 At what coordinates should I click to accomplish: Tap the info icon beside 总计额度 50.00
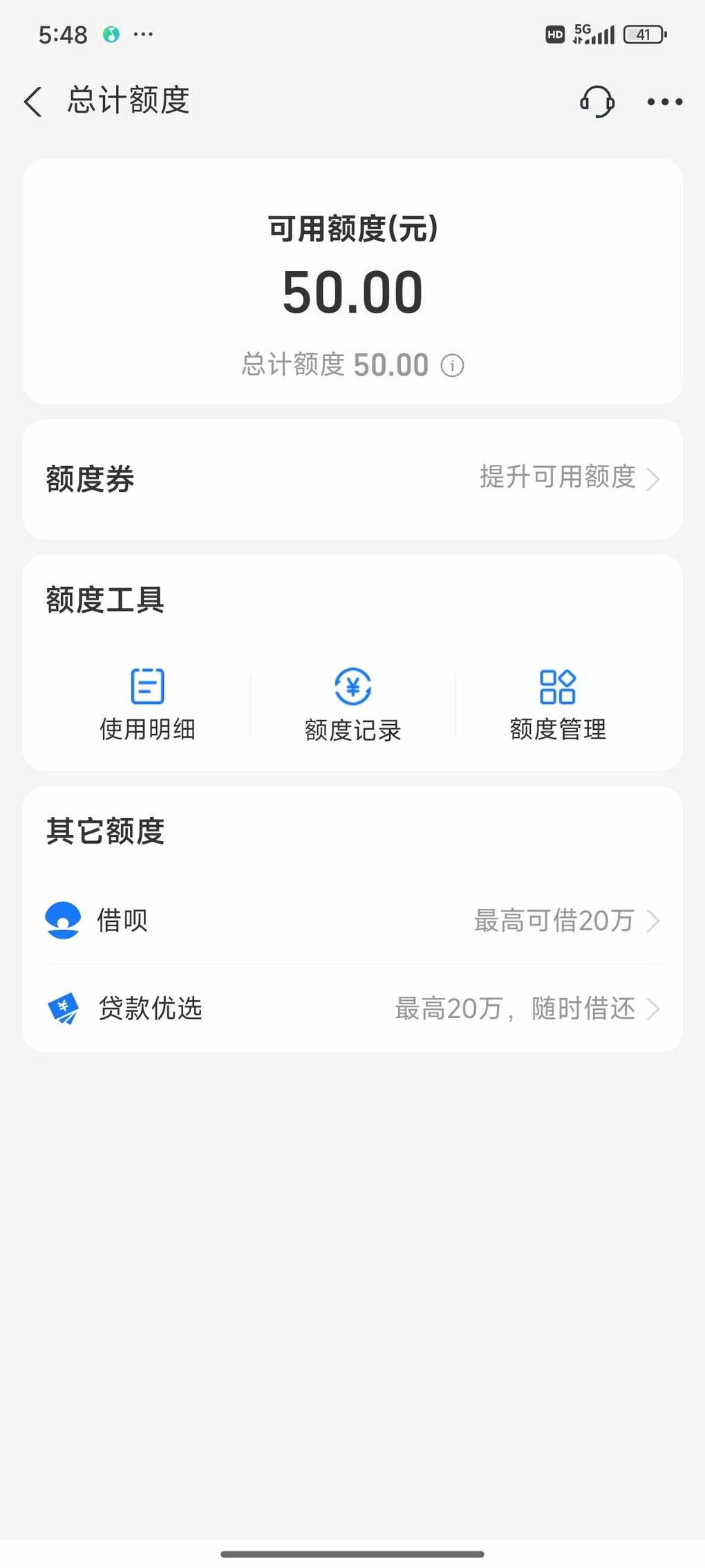tap(452, 365)
